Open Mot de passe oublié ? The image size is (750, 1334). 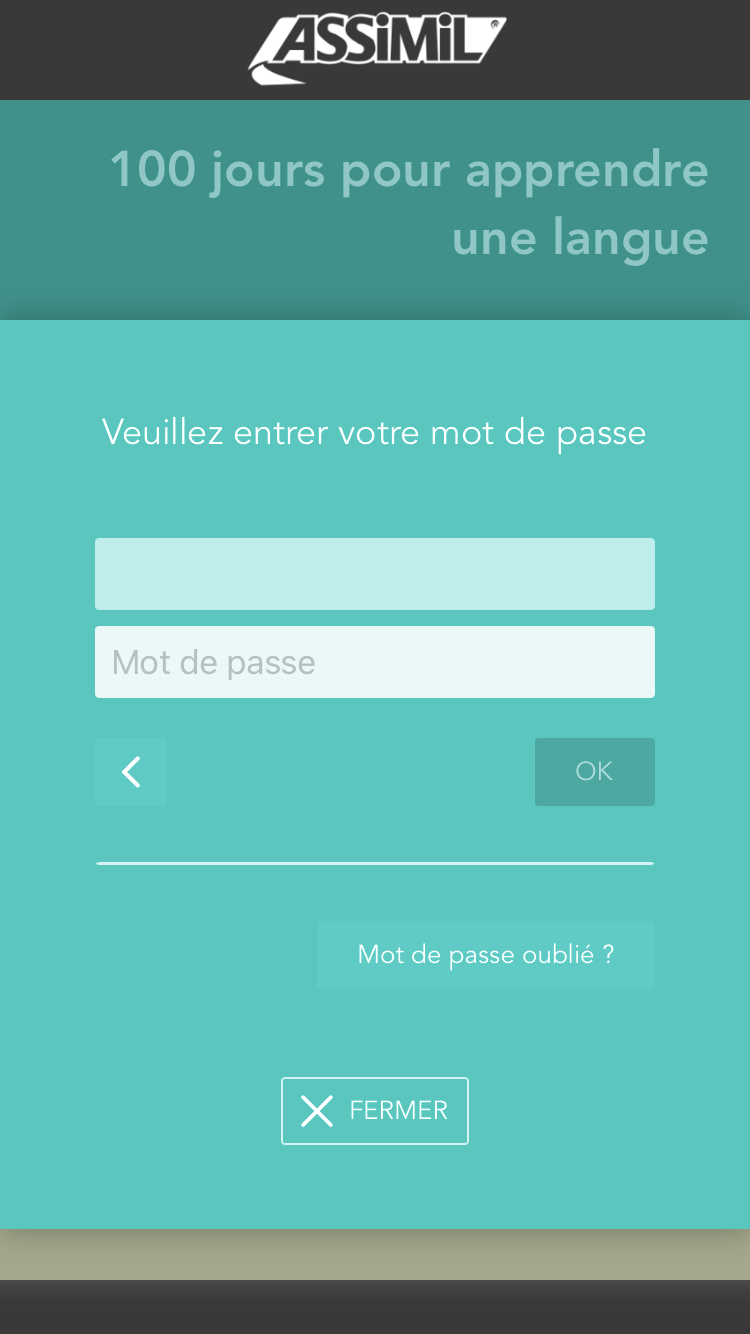[486, 955]
